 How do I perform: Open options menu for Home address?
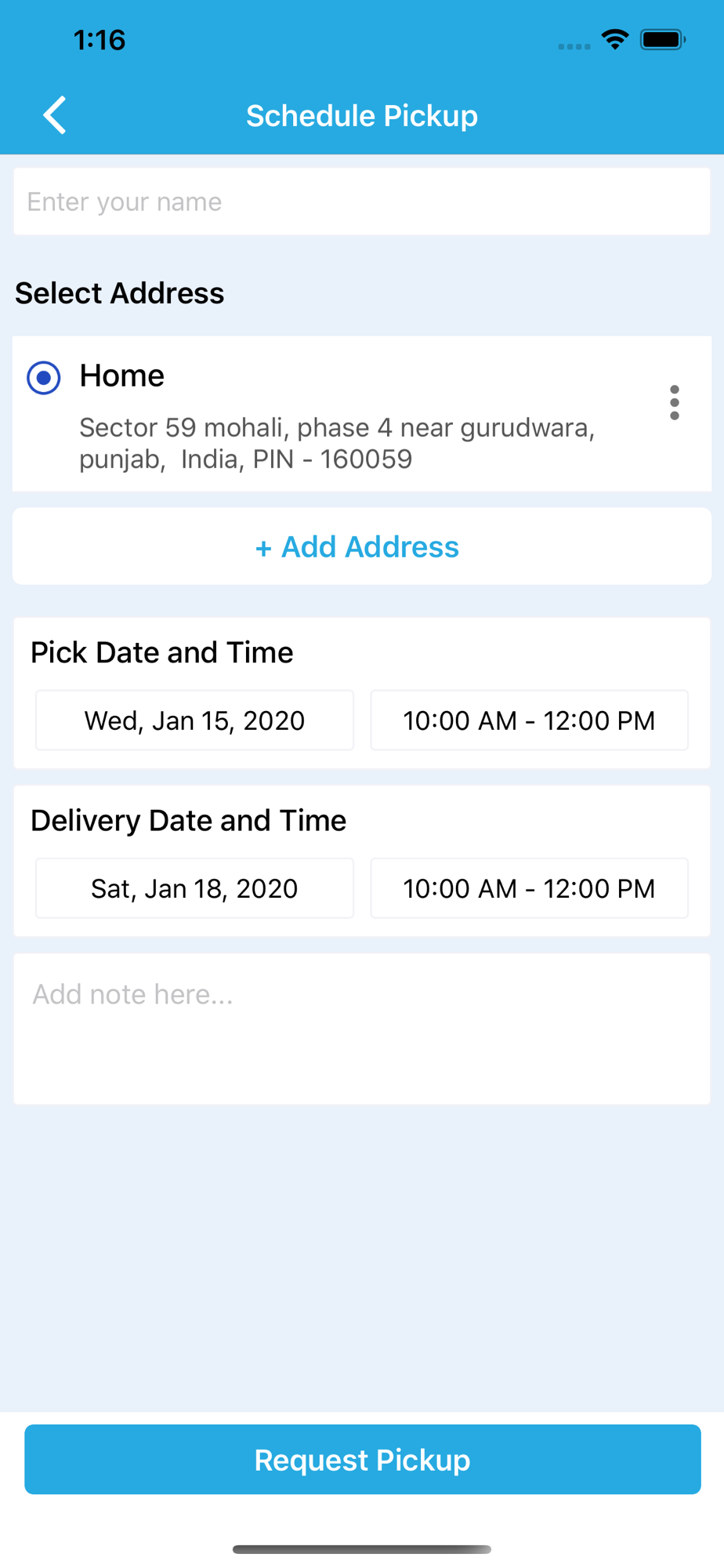point(674,403)
